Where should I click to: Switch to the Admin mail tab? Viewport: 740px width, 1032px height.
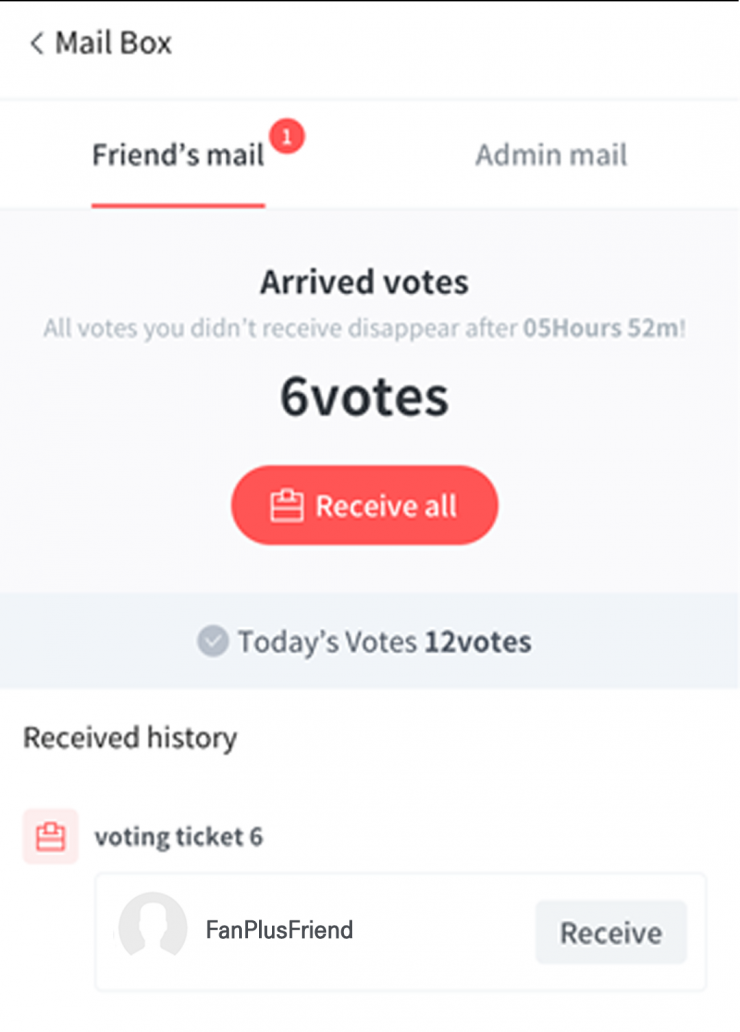tap(551, 156)
